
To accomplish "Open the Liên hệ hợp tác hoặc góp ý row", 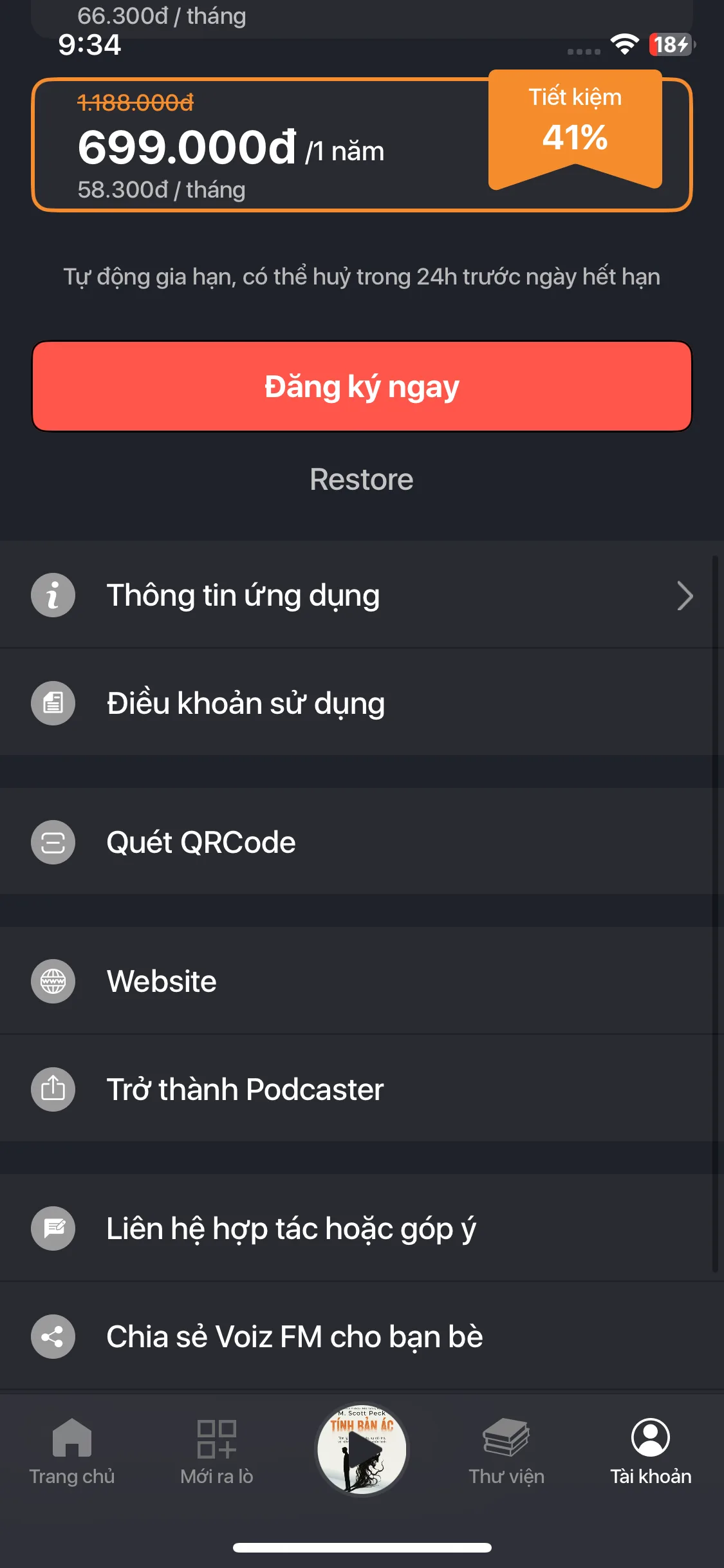I will point(291,1228).
